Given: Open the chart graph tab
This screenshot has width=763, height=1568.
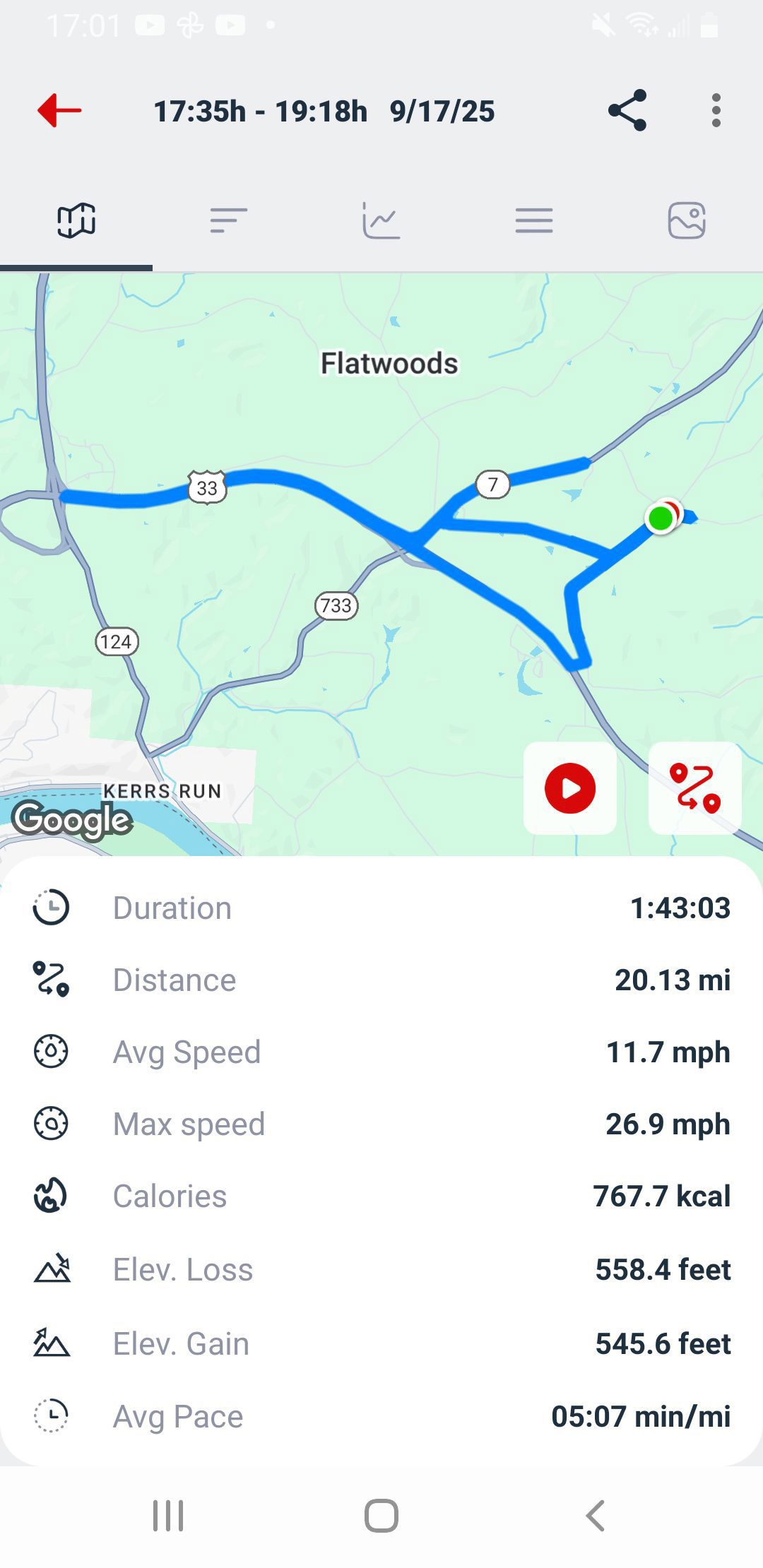Looking at the screenshot, I should [x=381, y=220].
